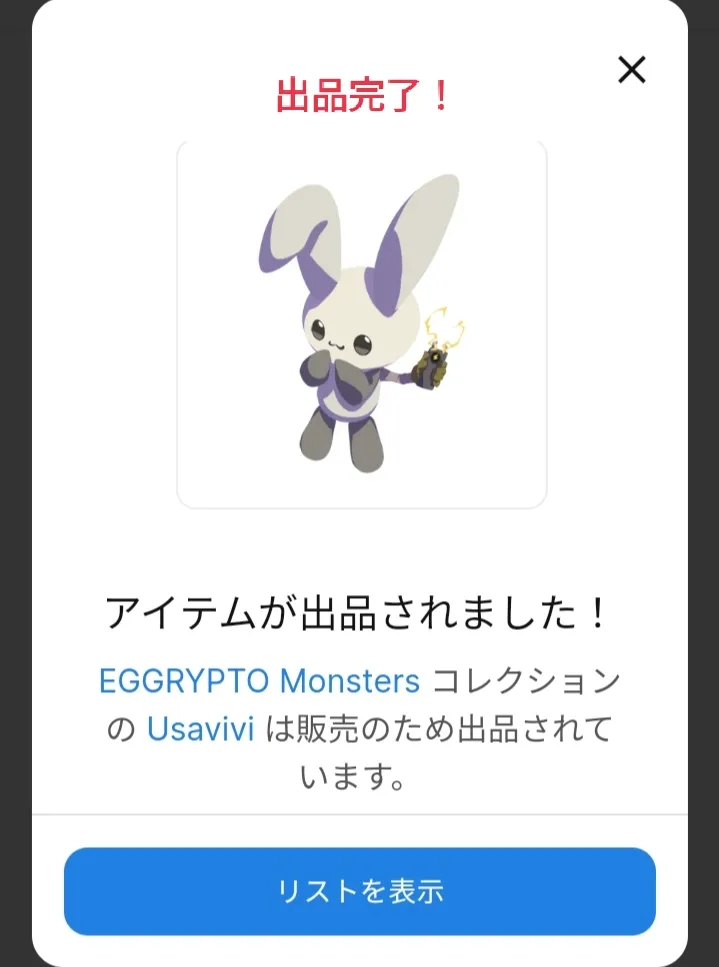Open the Usavivi item link

click(201, 729)
